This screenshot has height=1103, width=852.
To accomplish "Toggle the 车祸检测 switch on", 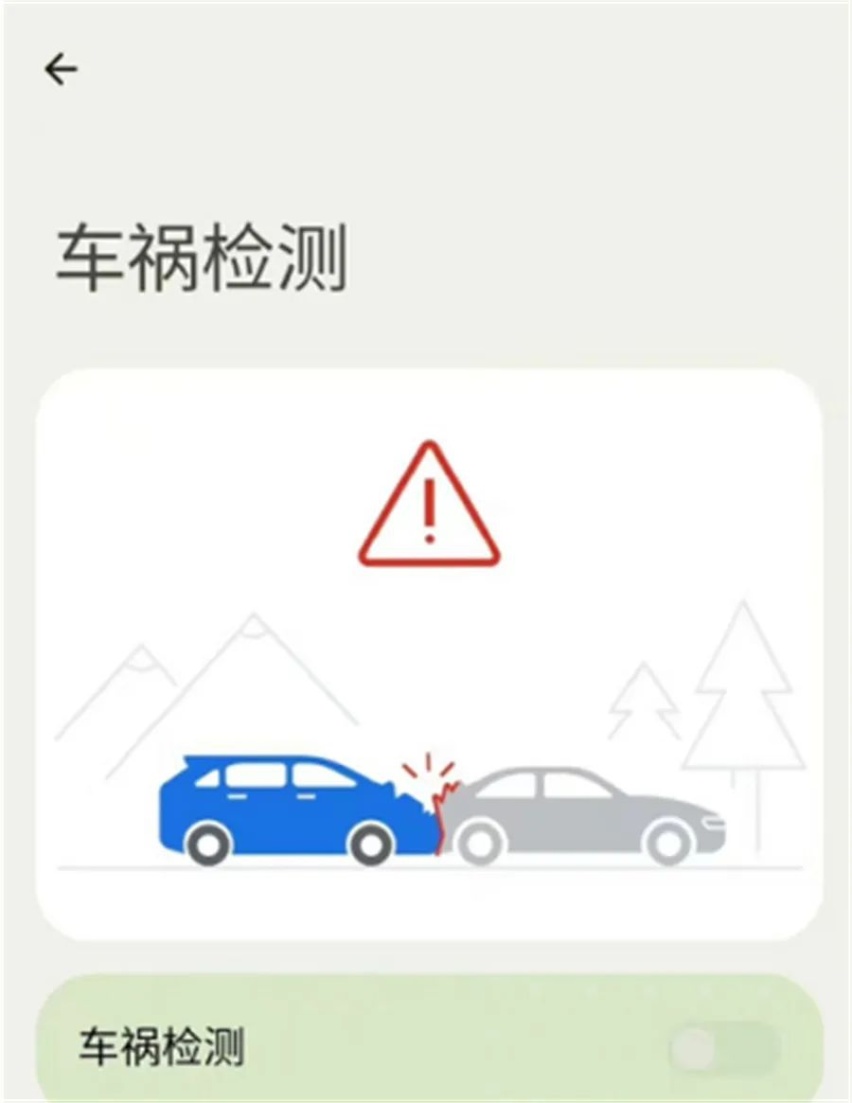I will tap(723, 1049).
